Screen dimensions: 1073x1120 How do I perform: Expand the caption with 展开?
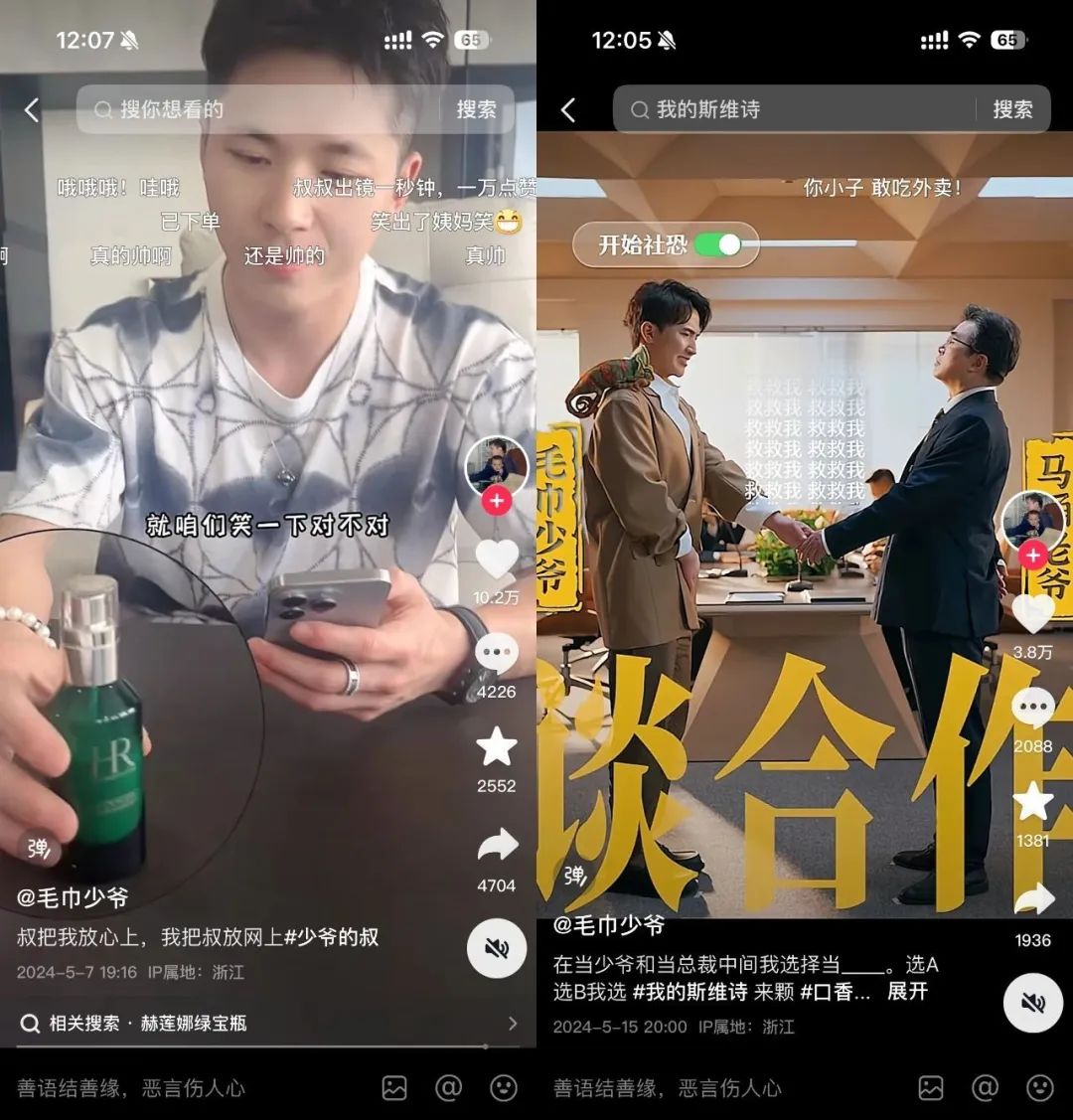pos(907,992)
